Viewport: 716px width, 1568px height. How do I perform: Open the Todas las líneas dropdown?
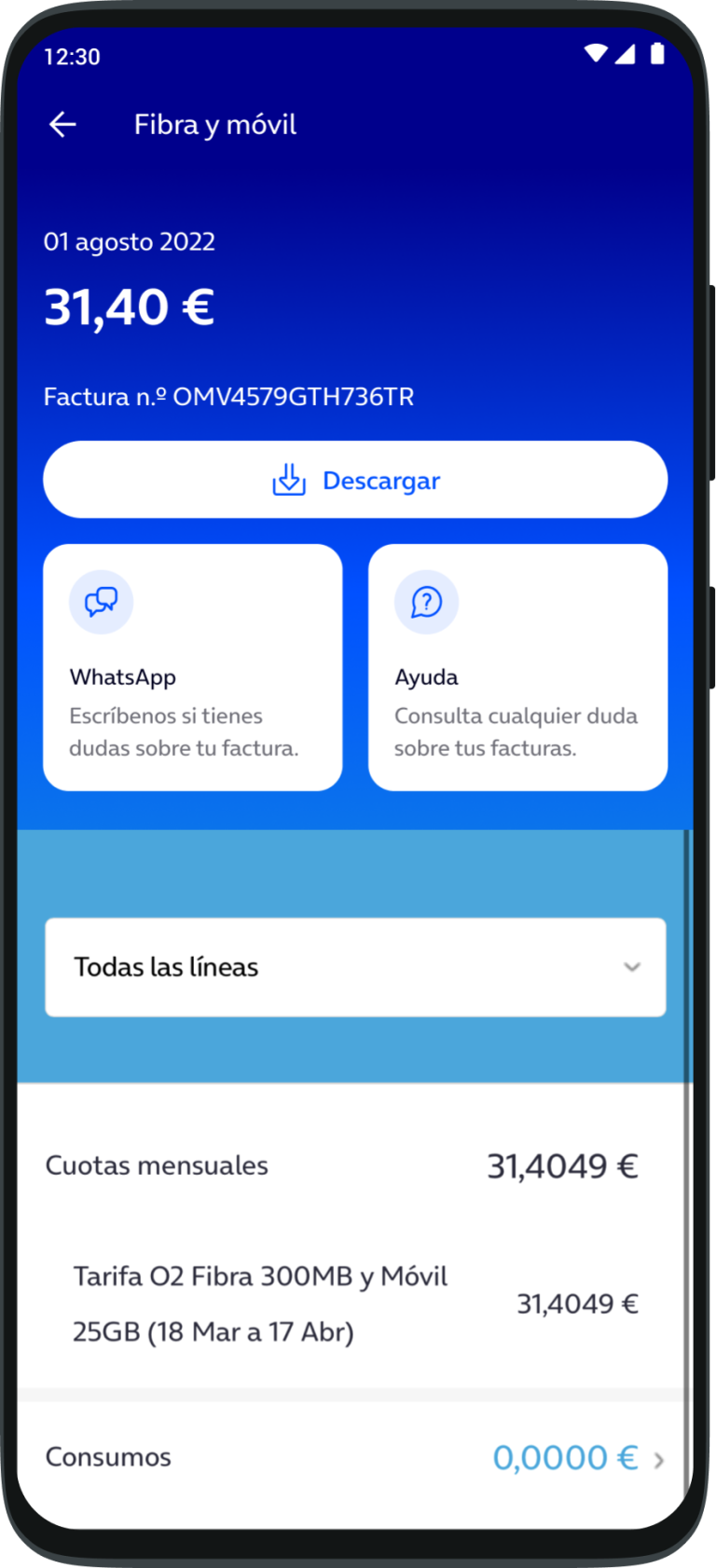(x=354, y=967)
